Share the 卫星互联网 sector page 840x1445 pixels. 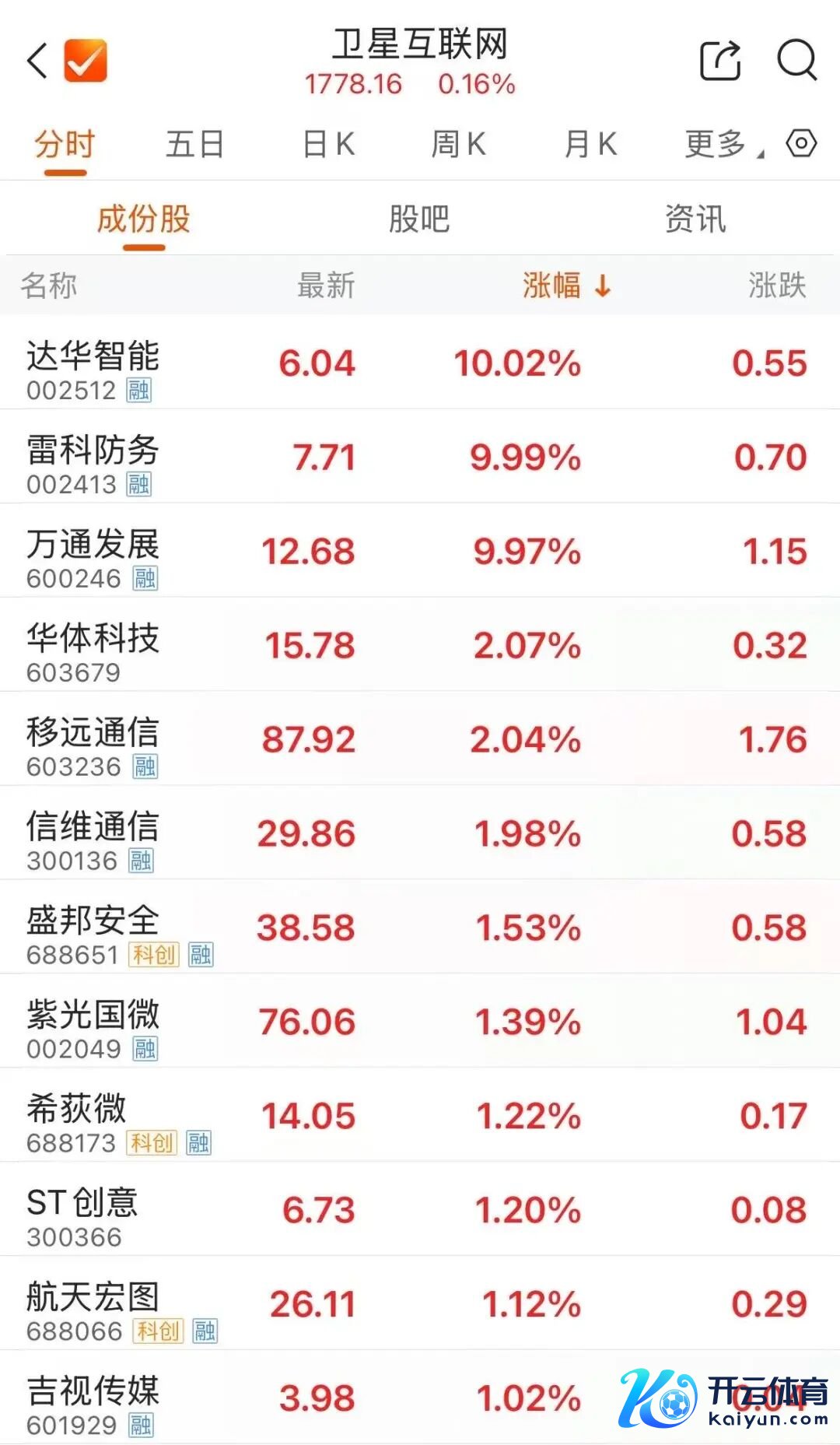click(x=719, y=61)
